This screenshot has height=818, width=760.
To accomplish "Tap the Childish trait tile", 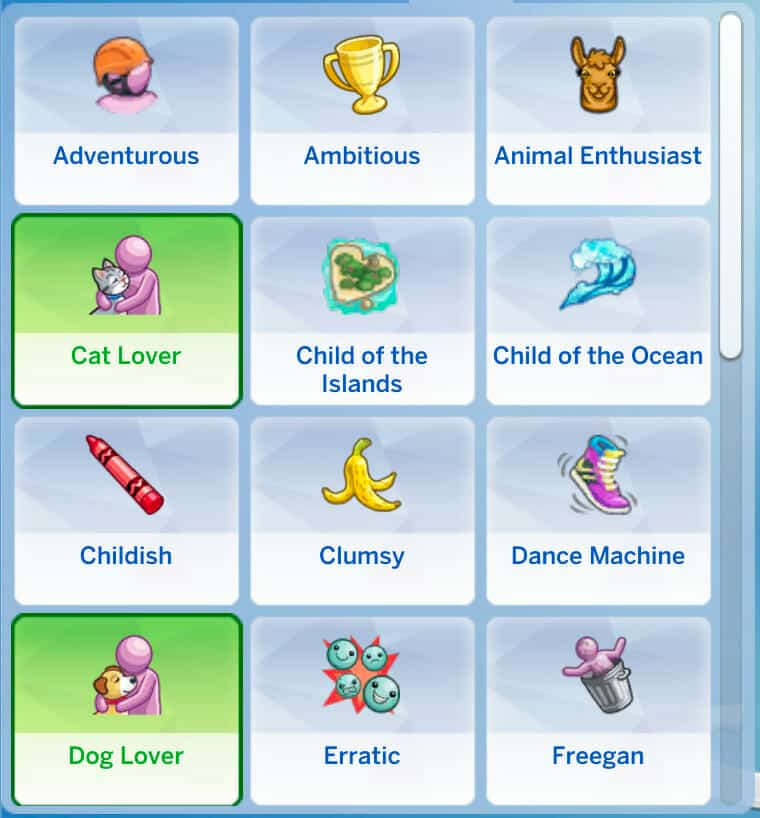I will (x=127, y=511).
